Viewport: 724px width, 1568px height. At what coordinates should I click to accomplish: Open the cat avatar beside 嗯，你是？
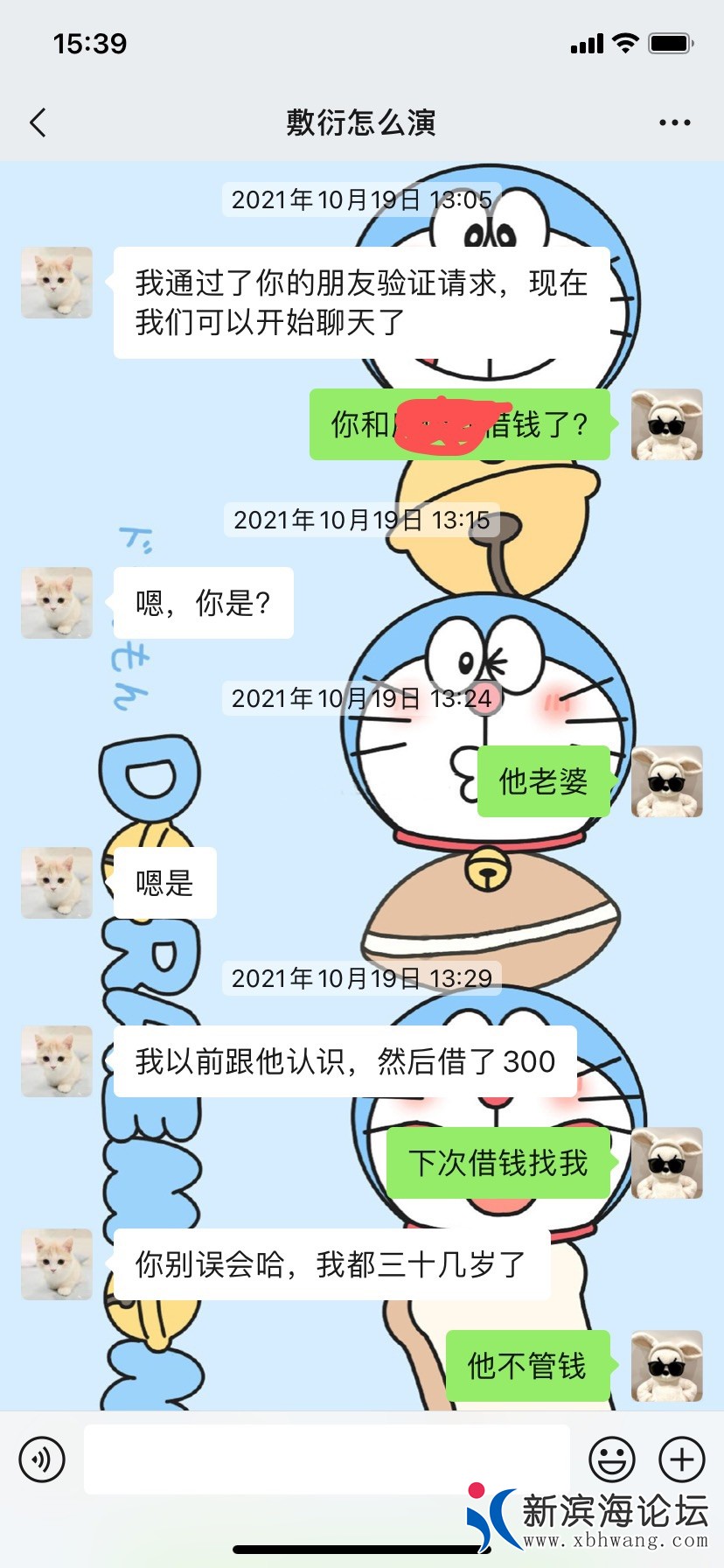pos(57,603)
